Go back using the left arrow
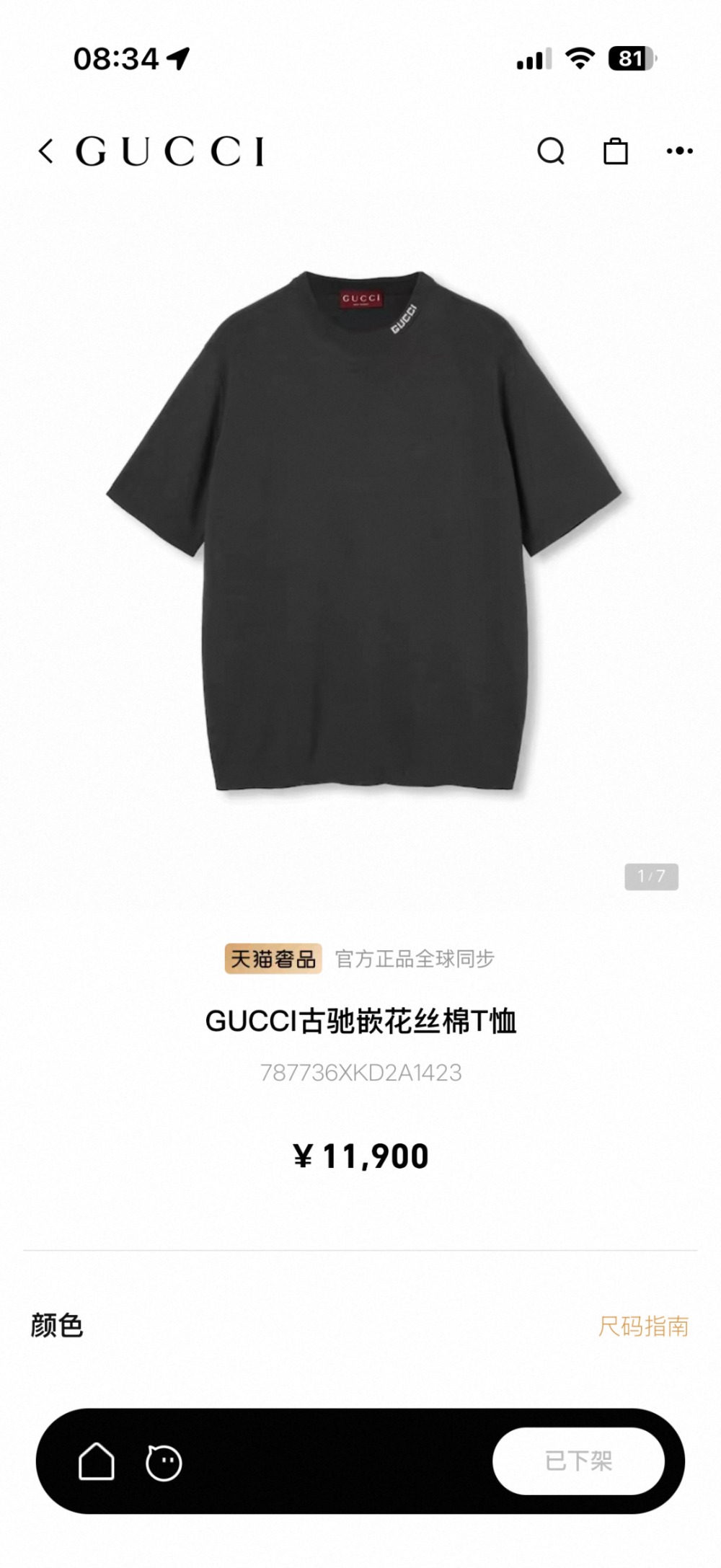The height and width of the screenshot is (1568, 721). click(x=45, y=151)
